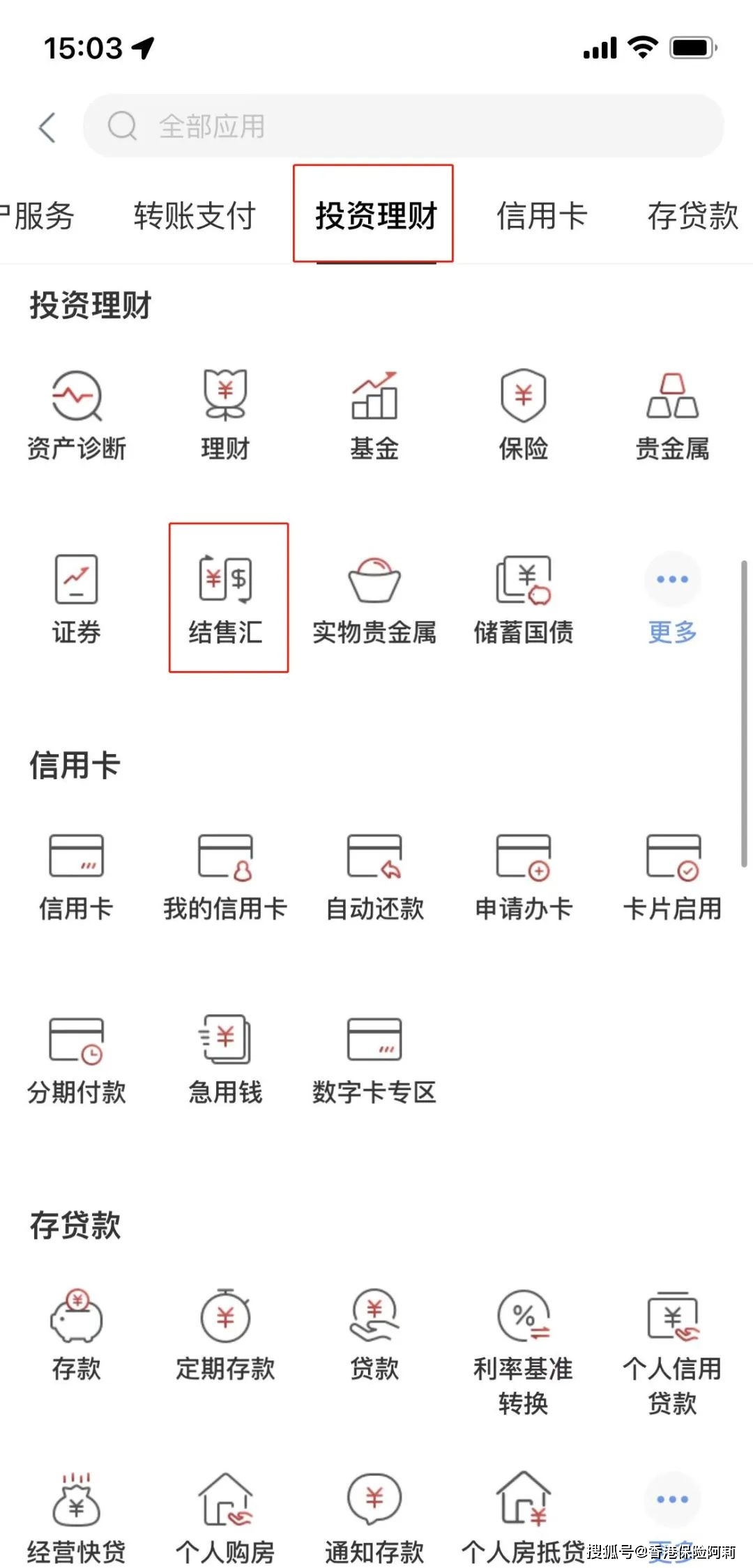Switch to the 转账支付 tab
This screenshot has height=1568, width=753.
coord(195,215)
